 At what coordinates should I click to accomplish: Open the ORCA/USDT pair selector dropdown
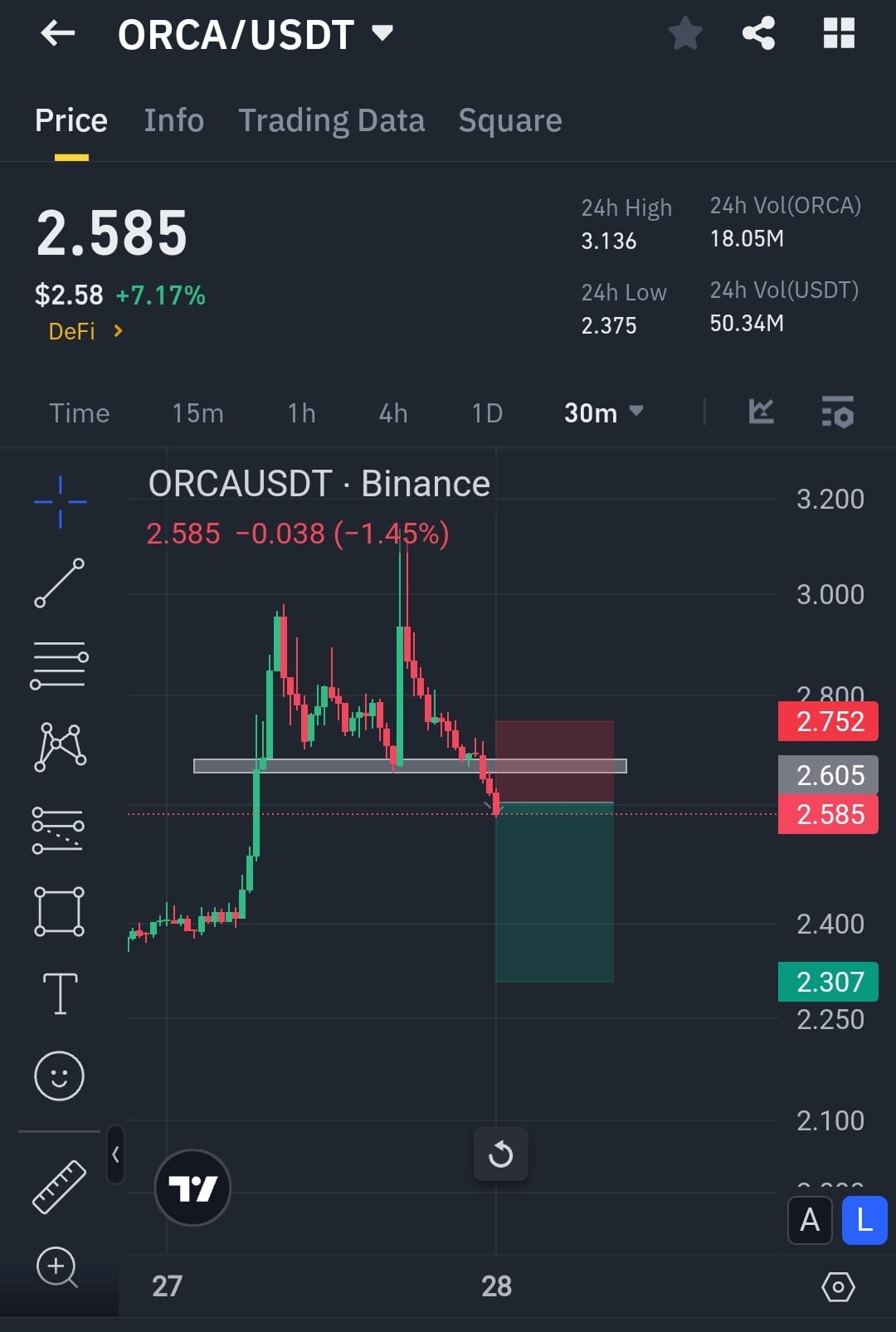(x=381, y=33)
